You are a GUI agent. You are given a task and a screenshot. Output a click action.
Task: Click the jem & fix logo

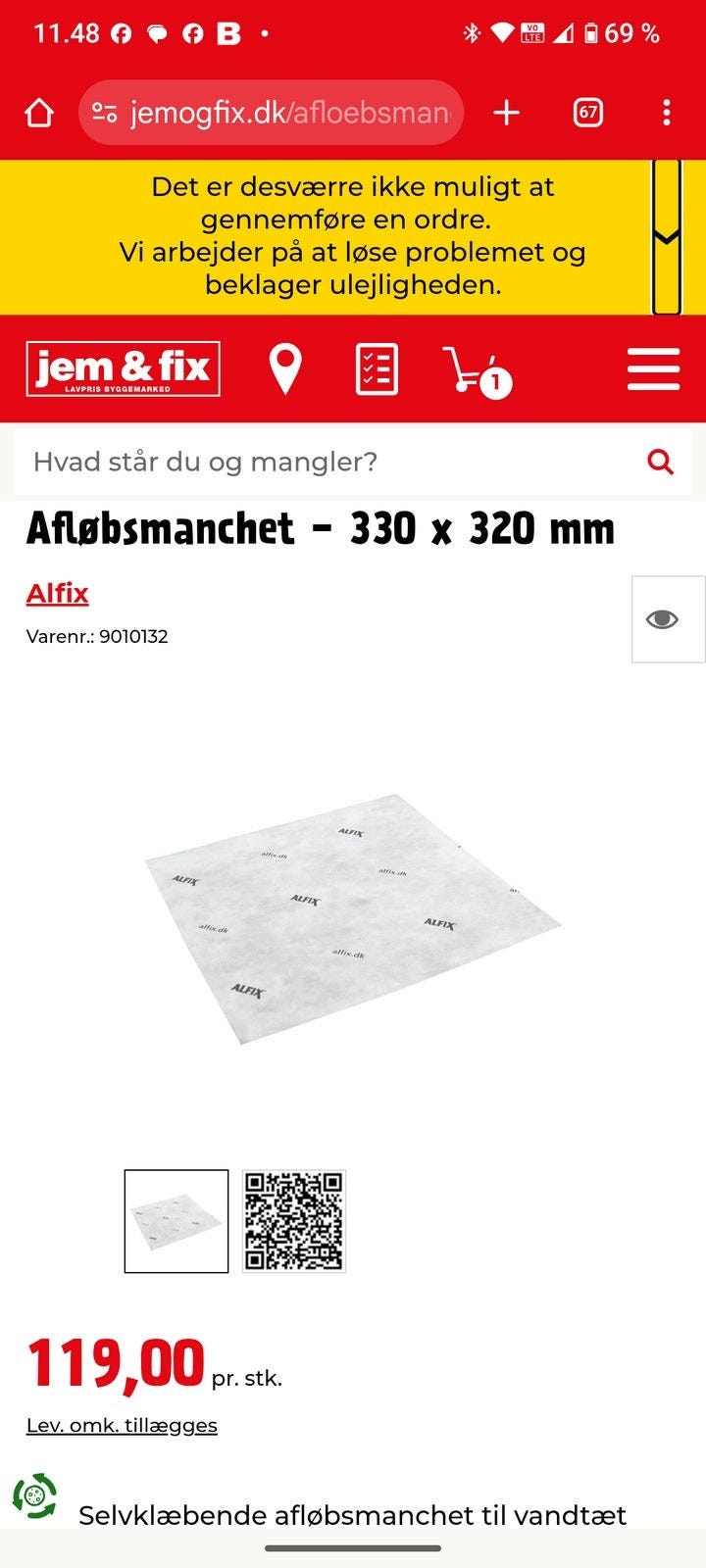(120, 368)
